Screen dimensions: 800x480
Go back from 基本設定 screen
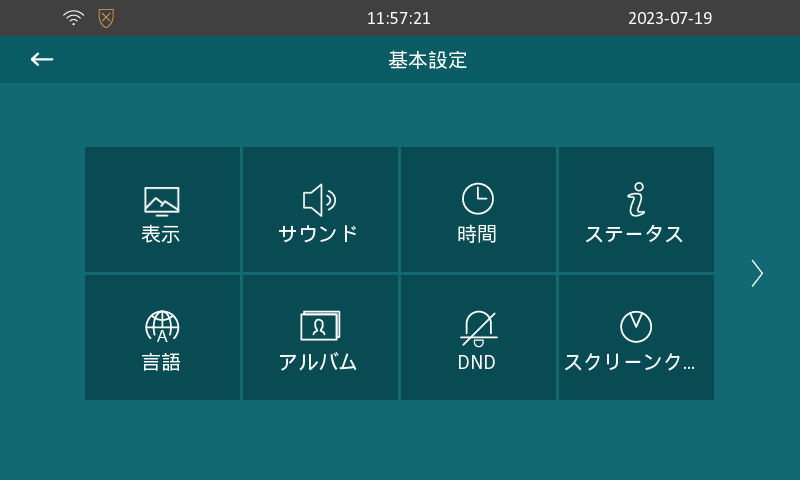pos(42,60)
